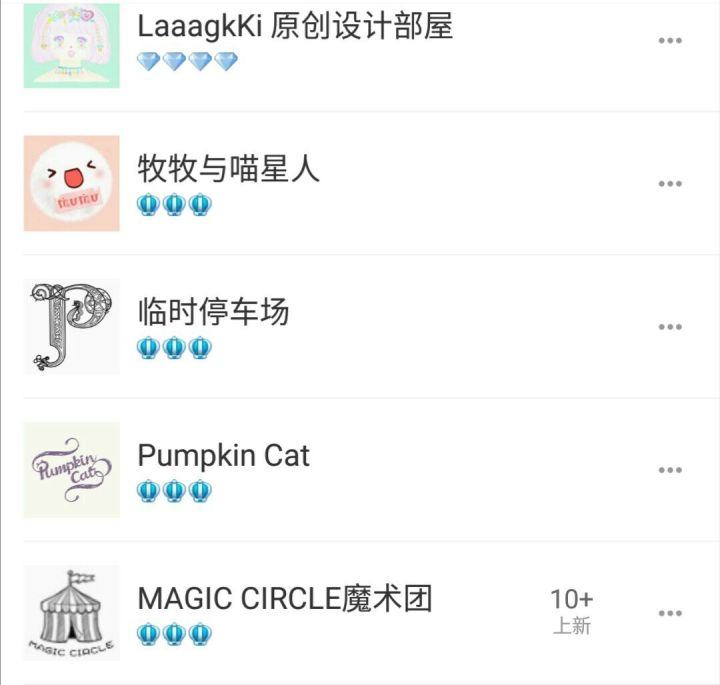This screenshot has width=720, height=685.
Task: Open the 牧牧与喵星人 shop
Action: (x=229, y=169)
